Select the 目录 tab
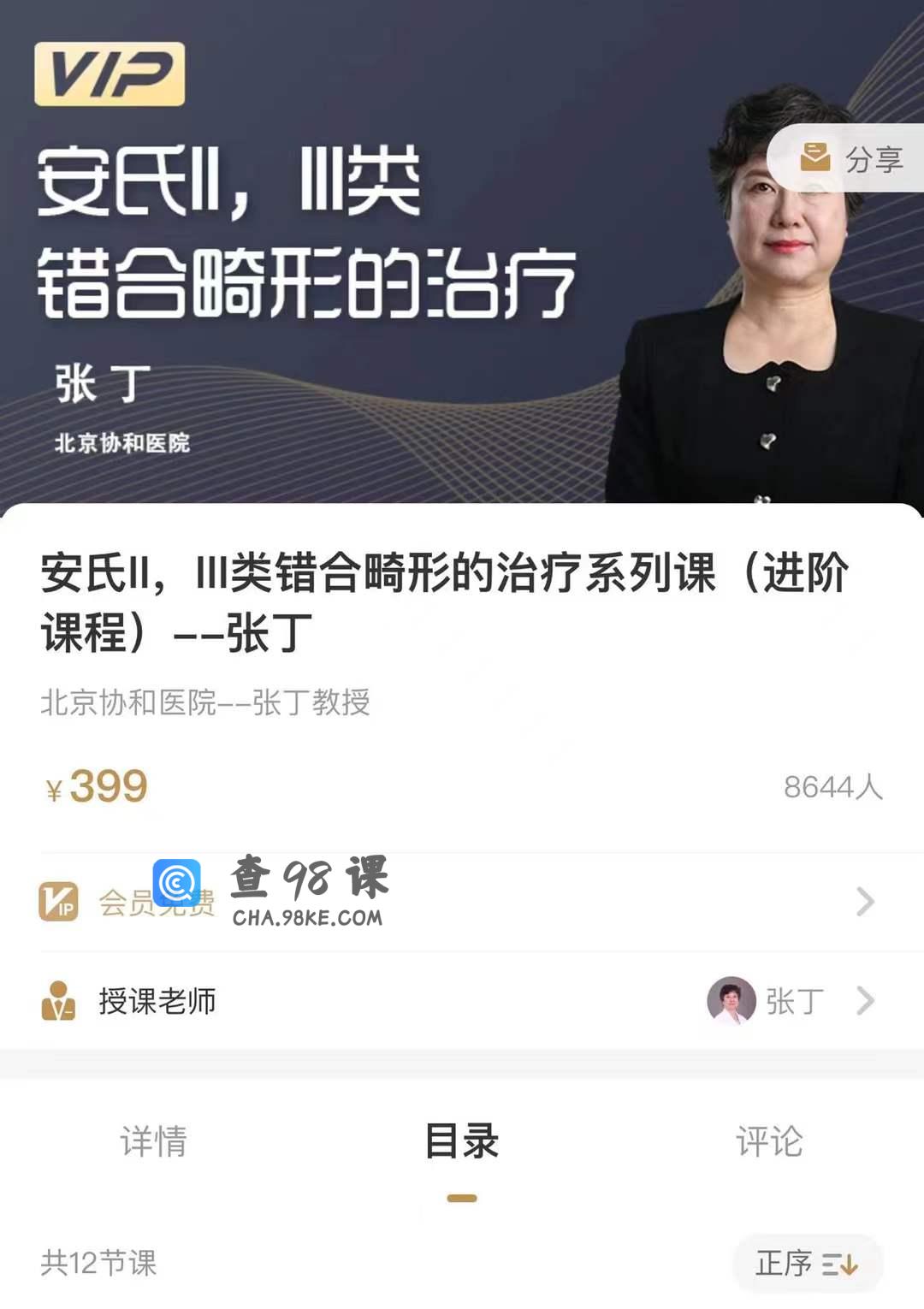Image resolution: width=924 pixels, height=1309 pixels. click(x=462, y=1141)
